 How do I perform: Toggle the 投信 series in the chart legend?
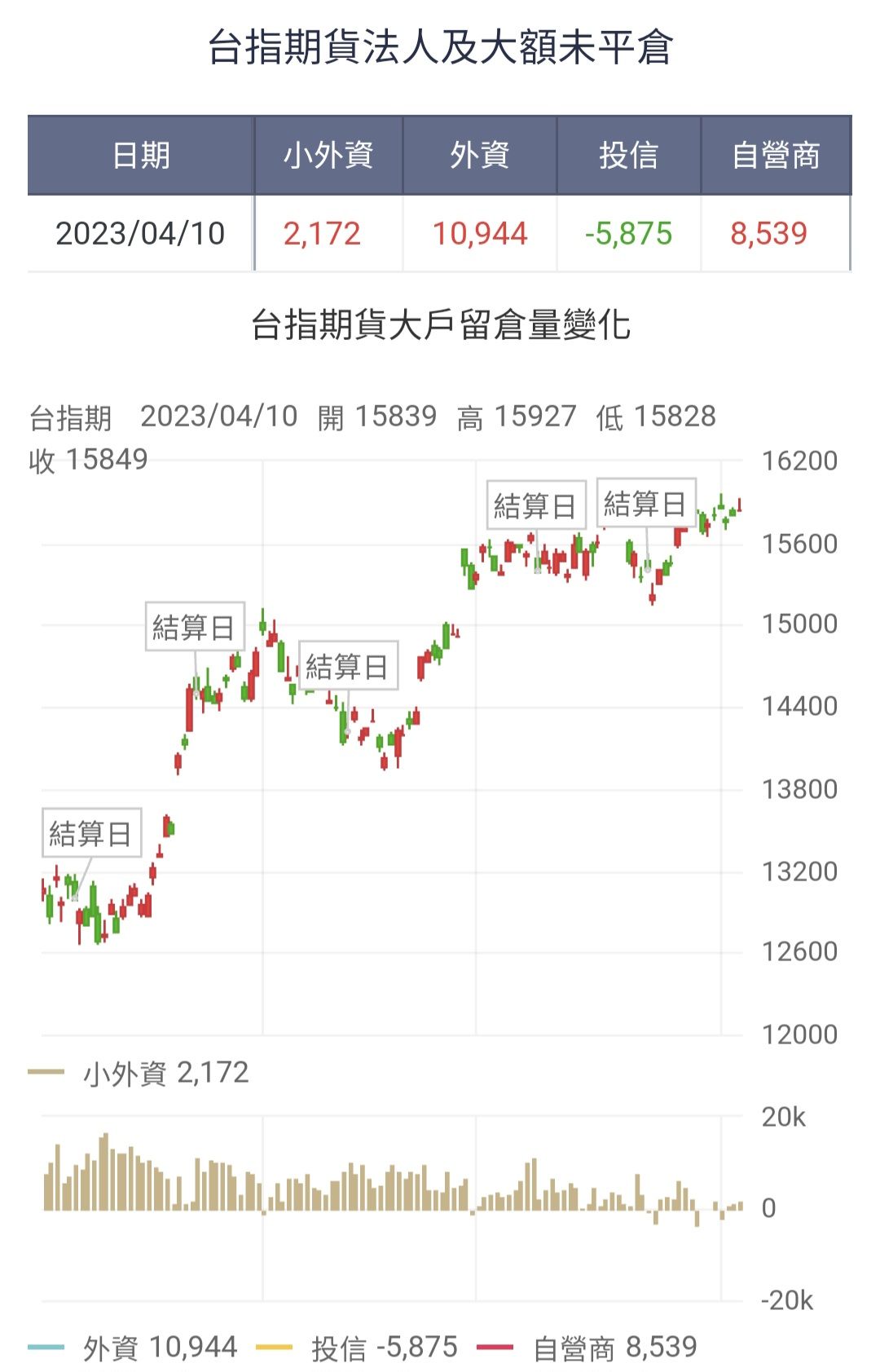click(x=358, y=1348)
